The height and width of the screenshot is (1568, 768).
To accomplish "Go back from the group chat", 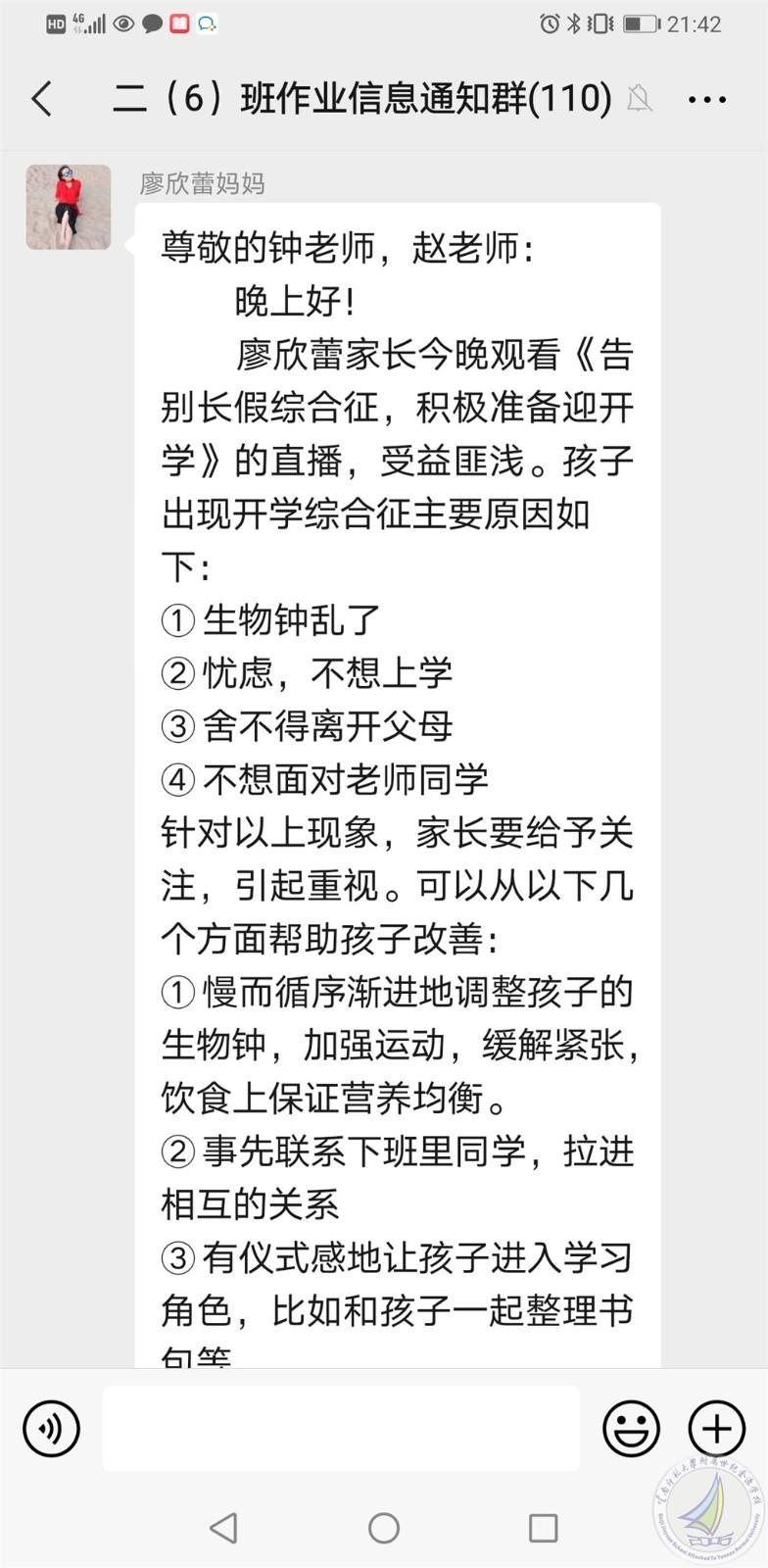I will (x=41, y=99).
